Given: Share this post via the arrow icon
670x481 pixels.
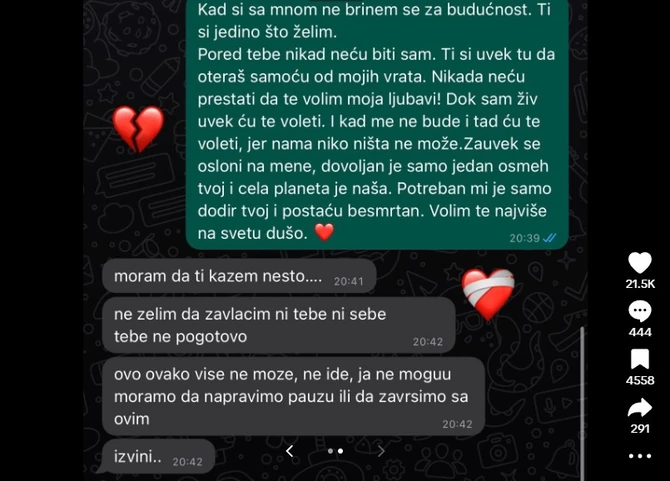Looking at the screenshot, I should coord(640,408).
